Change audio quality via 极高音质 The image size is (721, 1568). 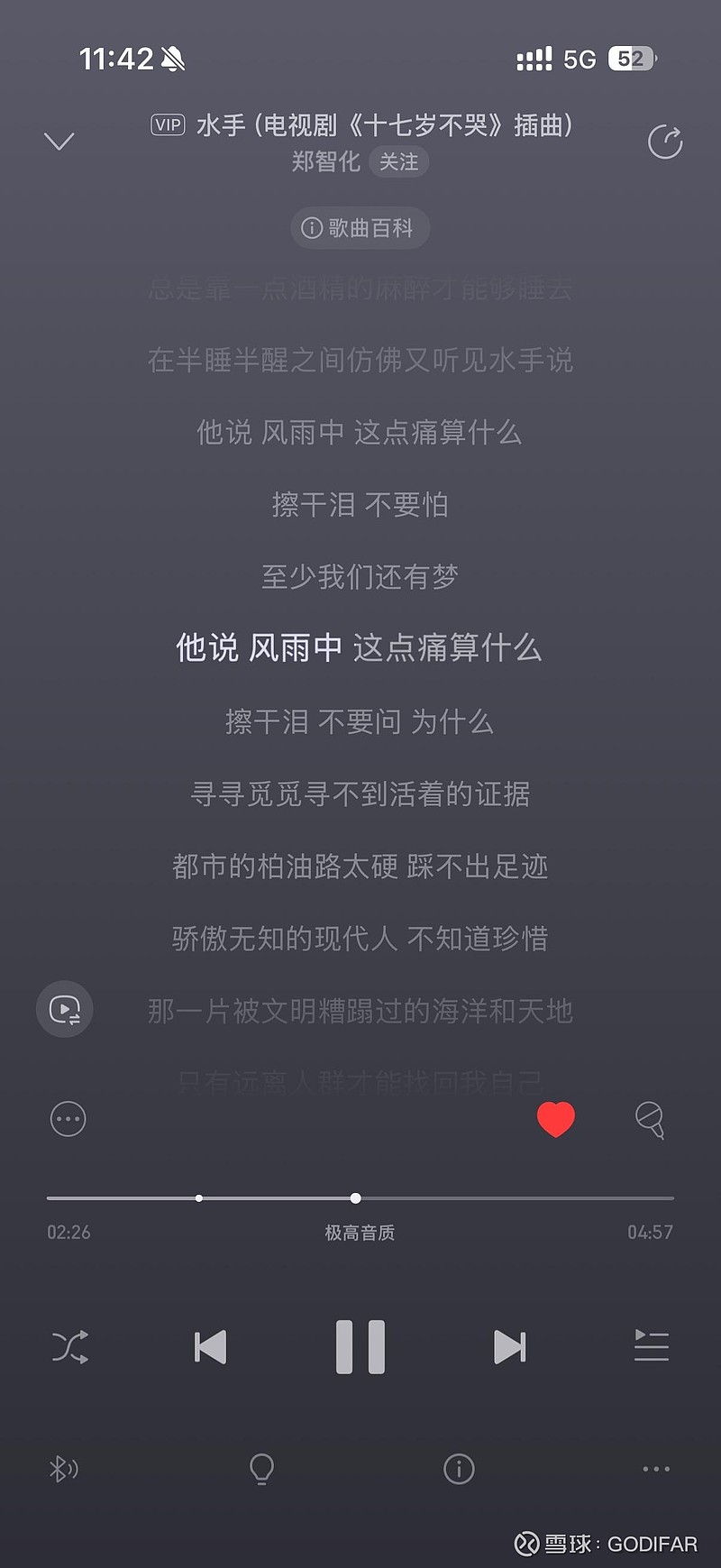point(360,1233)
